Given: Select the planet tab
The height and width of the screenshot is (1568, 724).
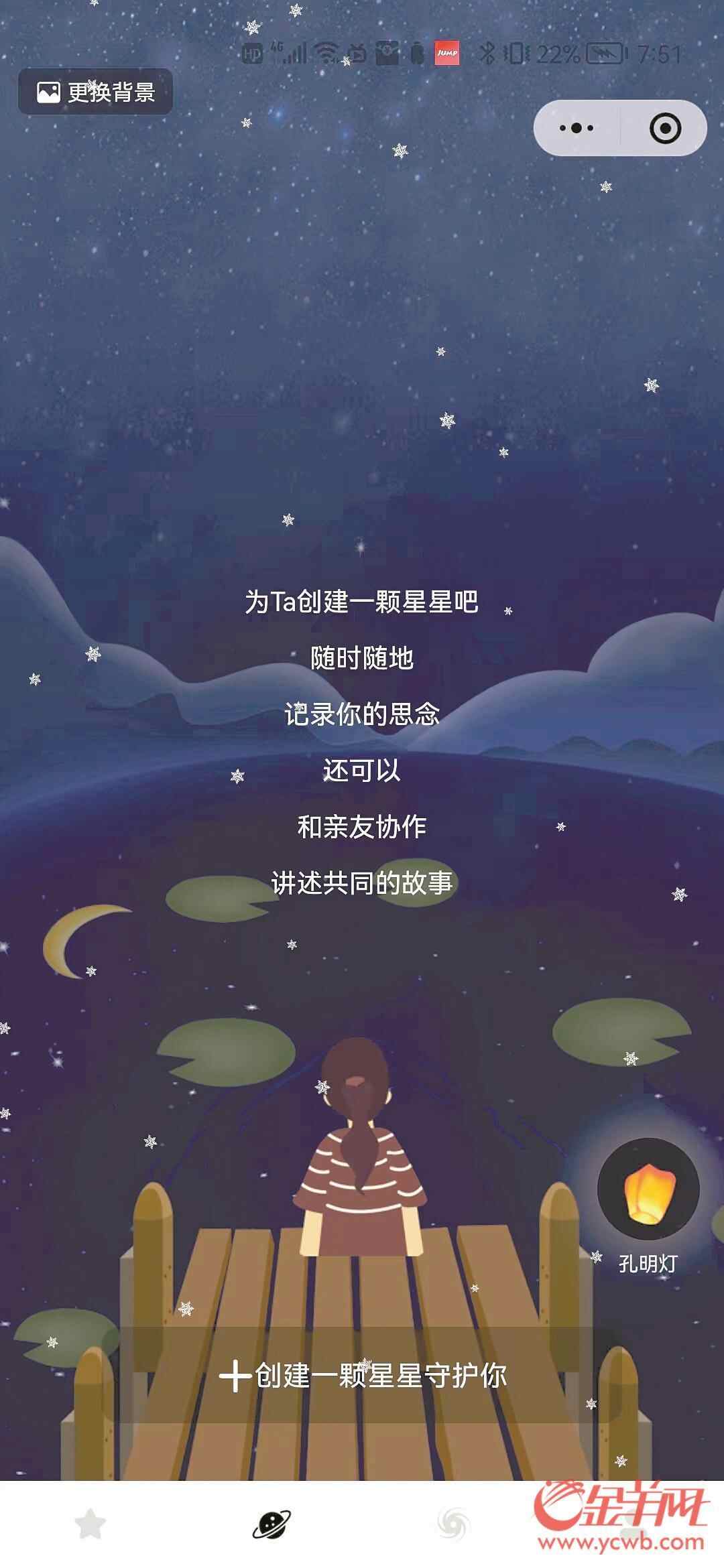Looking at the screenshot, I should (x=271, y=1524).
